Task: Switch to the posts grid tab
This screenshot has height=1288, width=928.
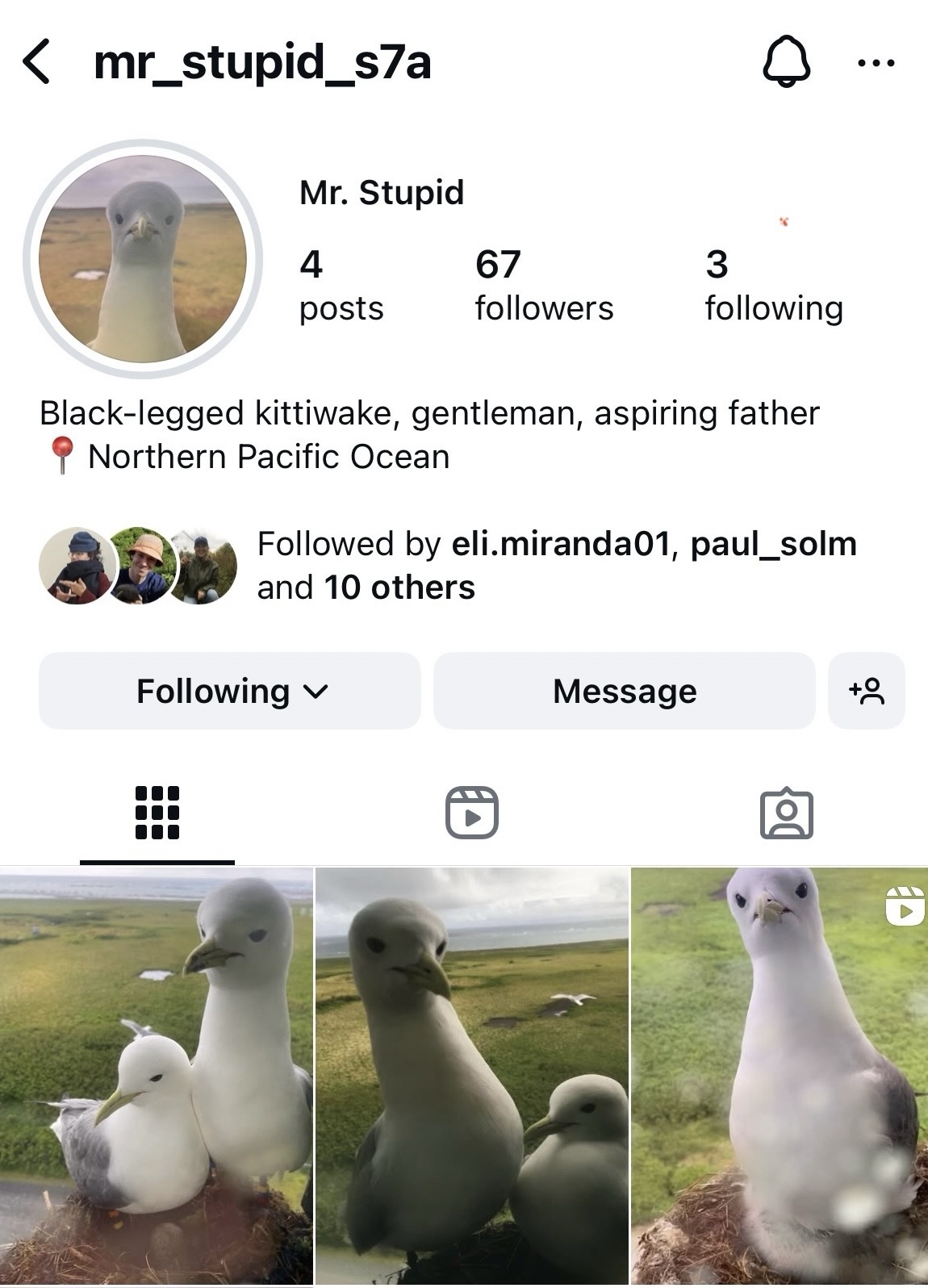Action: [x=157, y=813]
